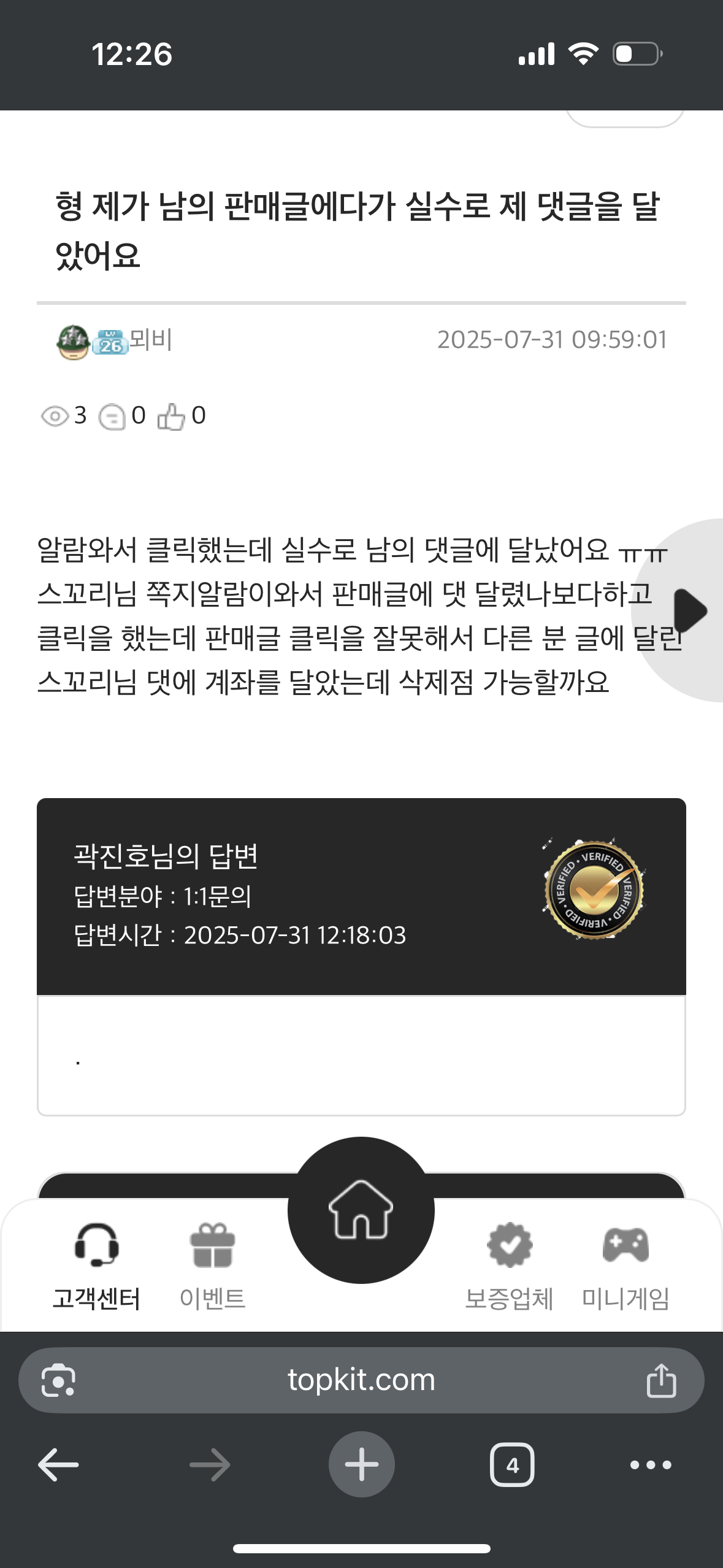Viewport: 723px width, 1568px height.
Task: Open author 뫼비's profile
Action: (150, 340)
